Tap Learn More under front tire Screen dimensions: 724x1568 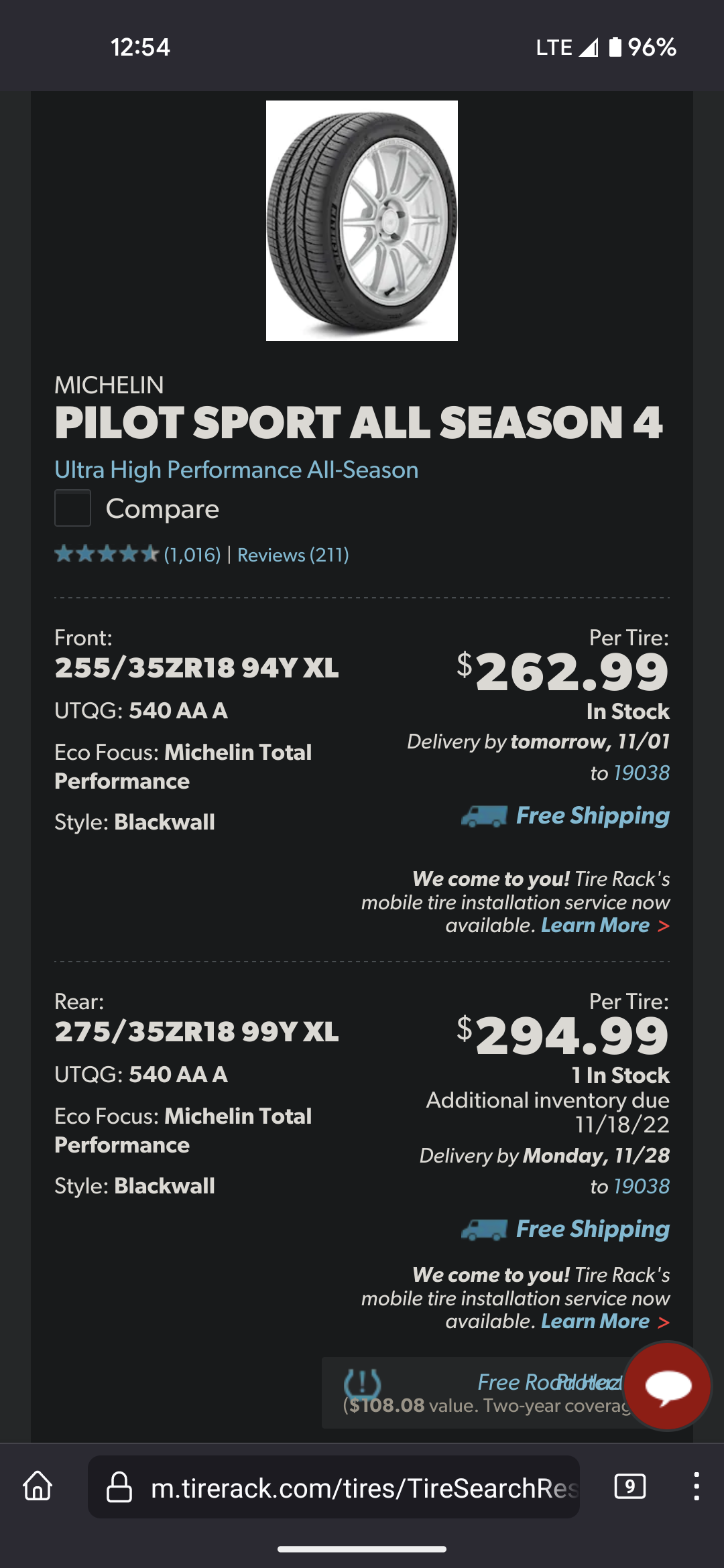click(x=595, y=925)
